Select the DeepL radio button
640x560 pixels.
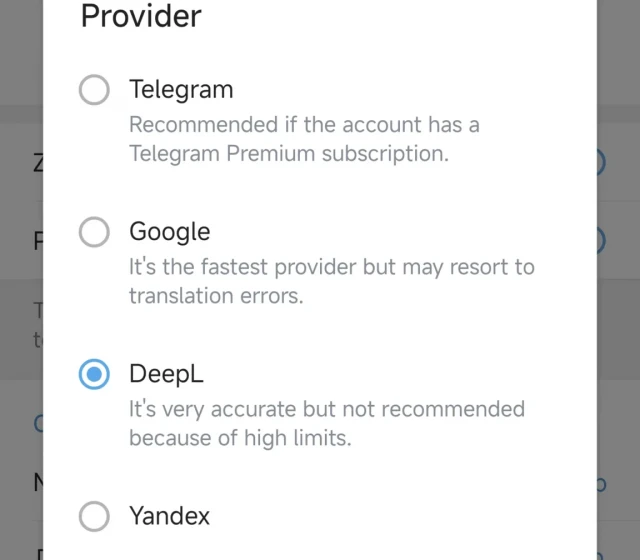tap(94, 375)
